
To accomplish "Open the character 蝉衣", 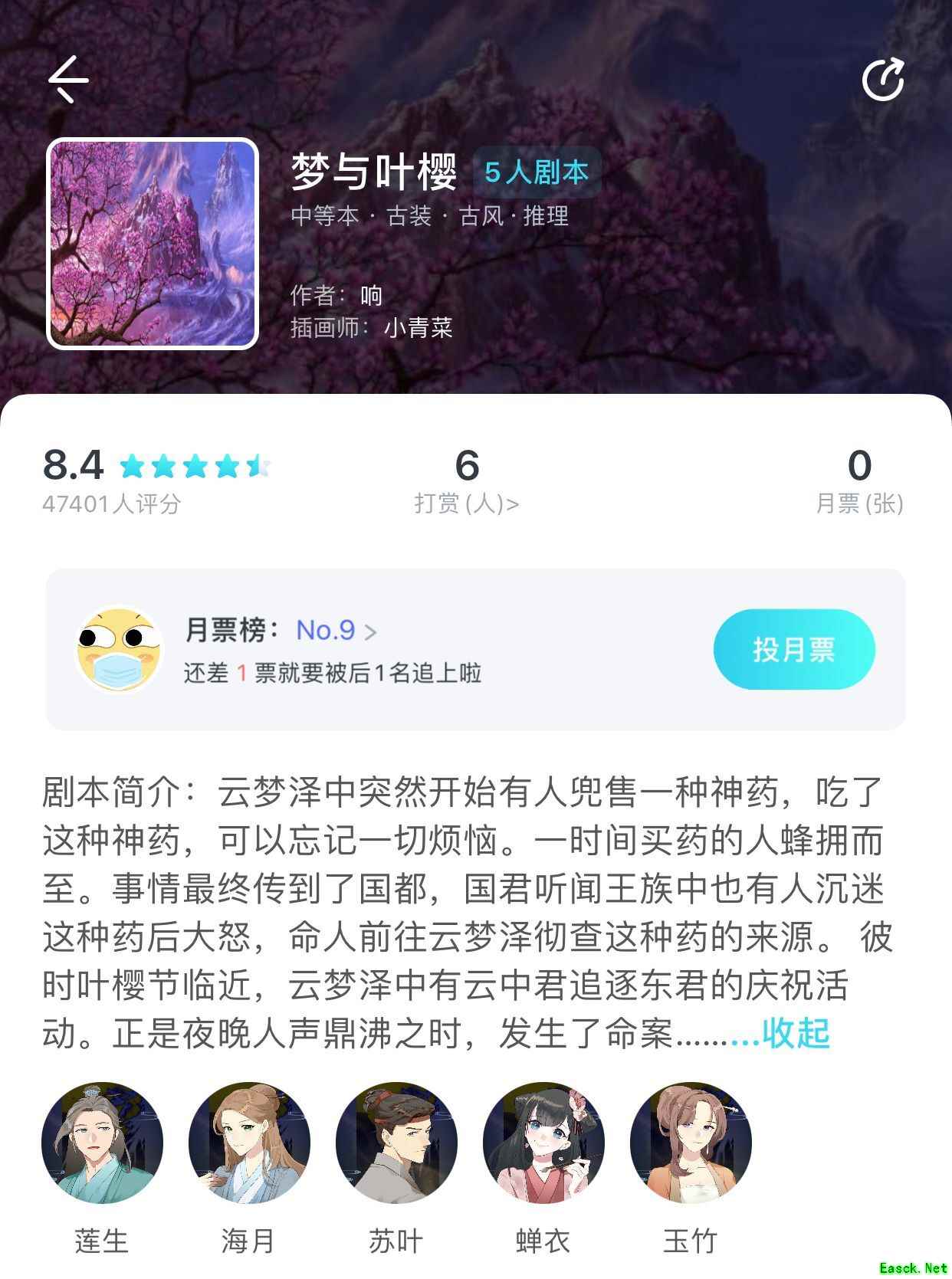I will coord(543,1143).
